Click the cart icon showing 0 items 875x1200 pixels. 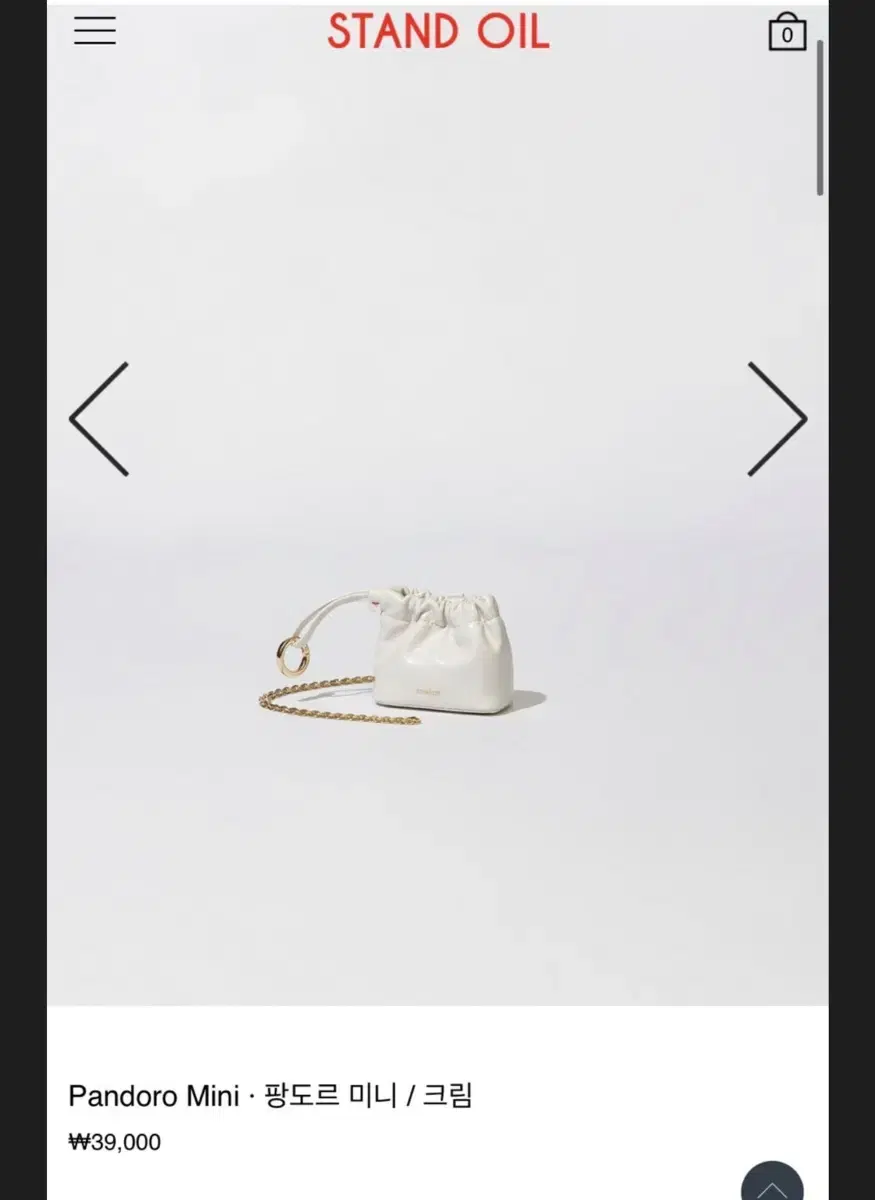pos(787,31)
